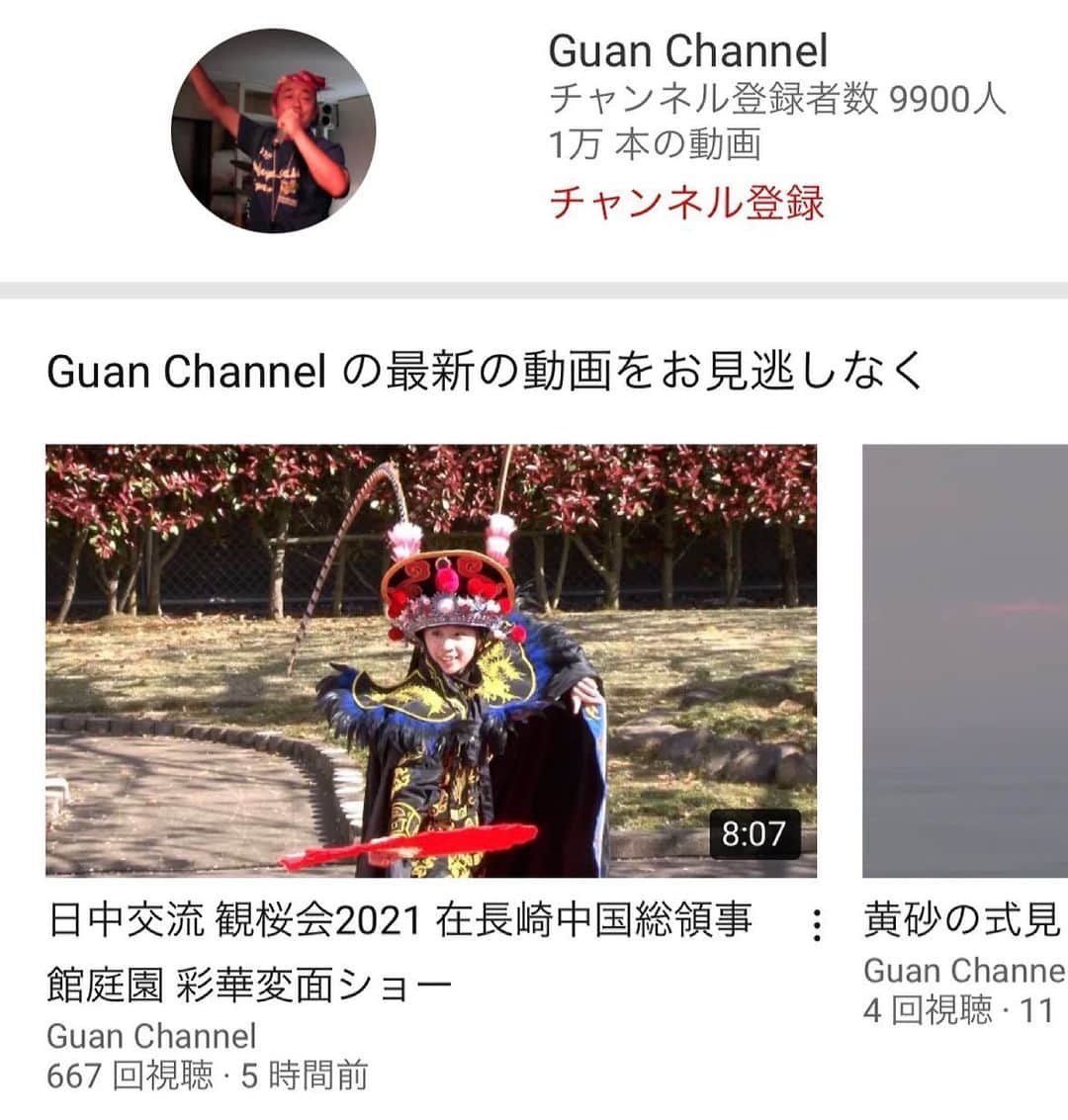Open video title 日中交流 観桜会2021 在長崎中国総領事館庭園
This screenshot has width=1068, height=1120.
click(x=400, y=952)
